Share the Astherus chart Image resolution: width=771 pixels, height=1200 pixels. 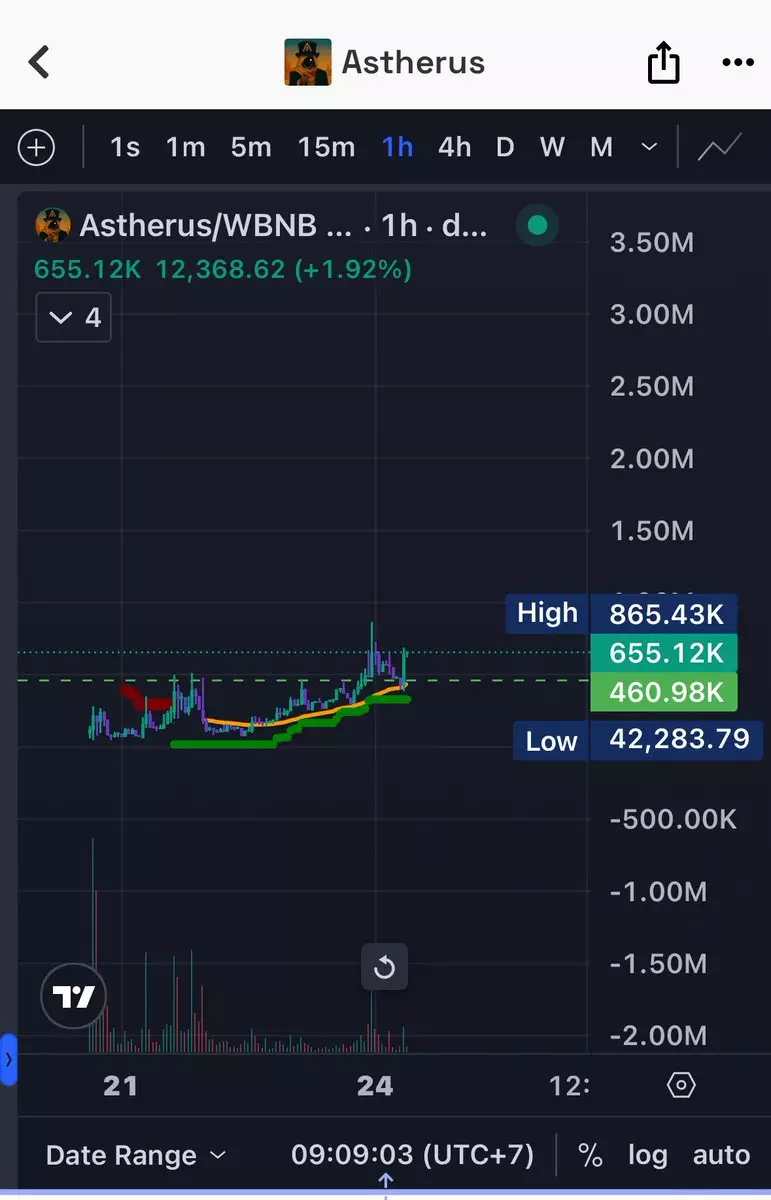click(663, 63)
